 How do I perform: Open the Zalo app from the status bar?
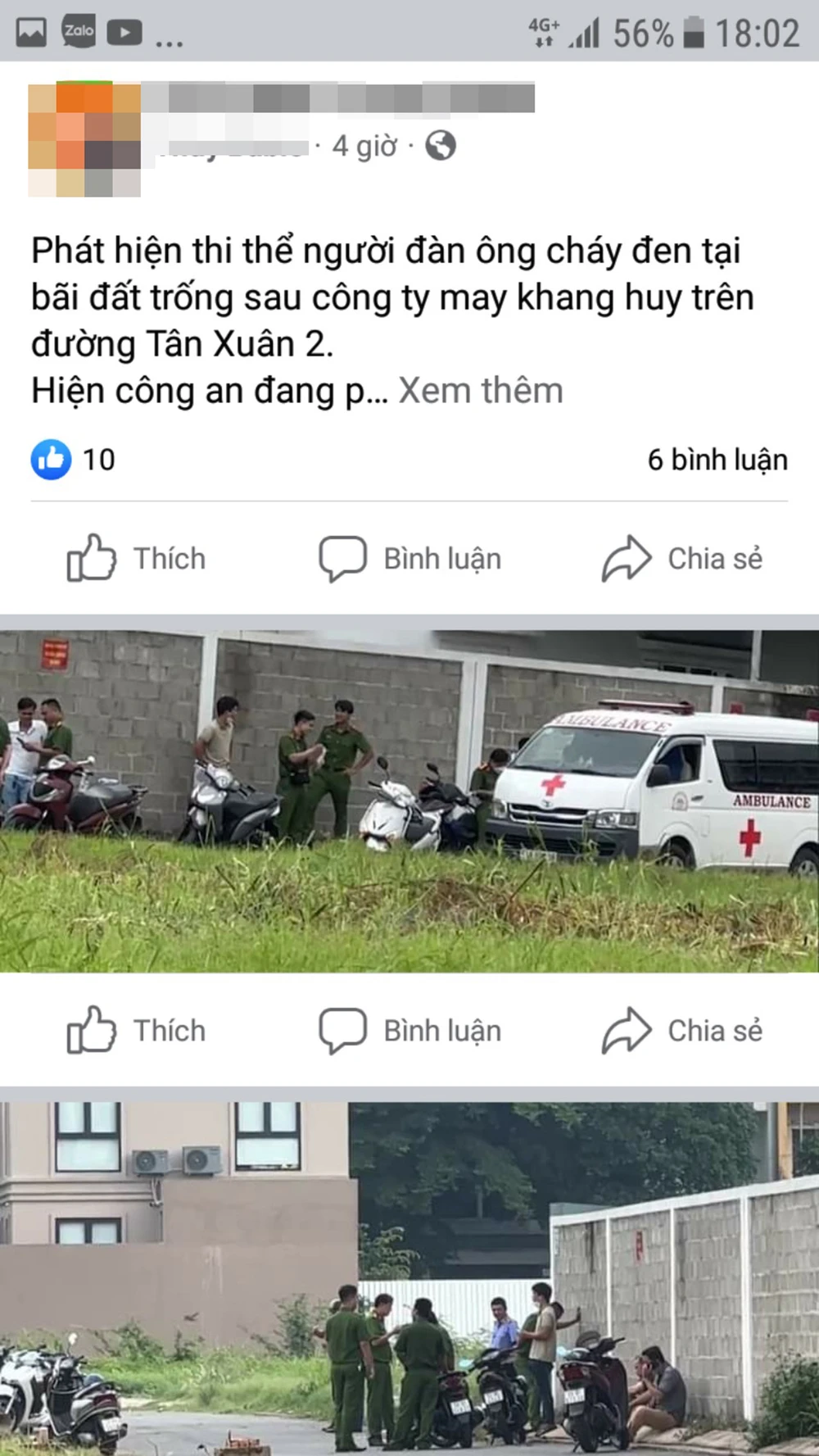coord(78,33)
